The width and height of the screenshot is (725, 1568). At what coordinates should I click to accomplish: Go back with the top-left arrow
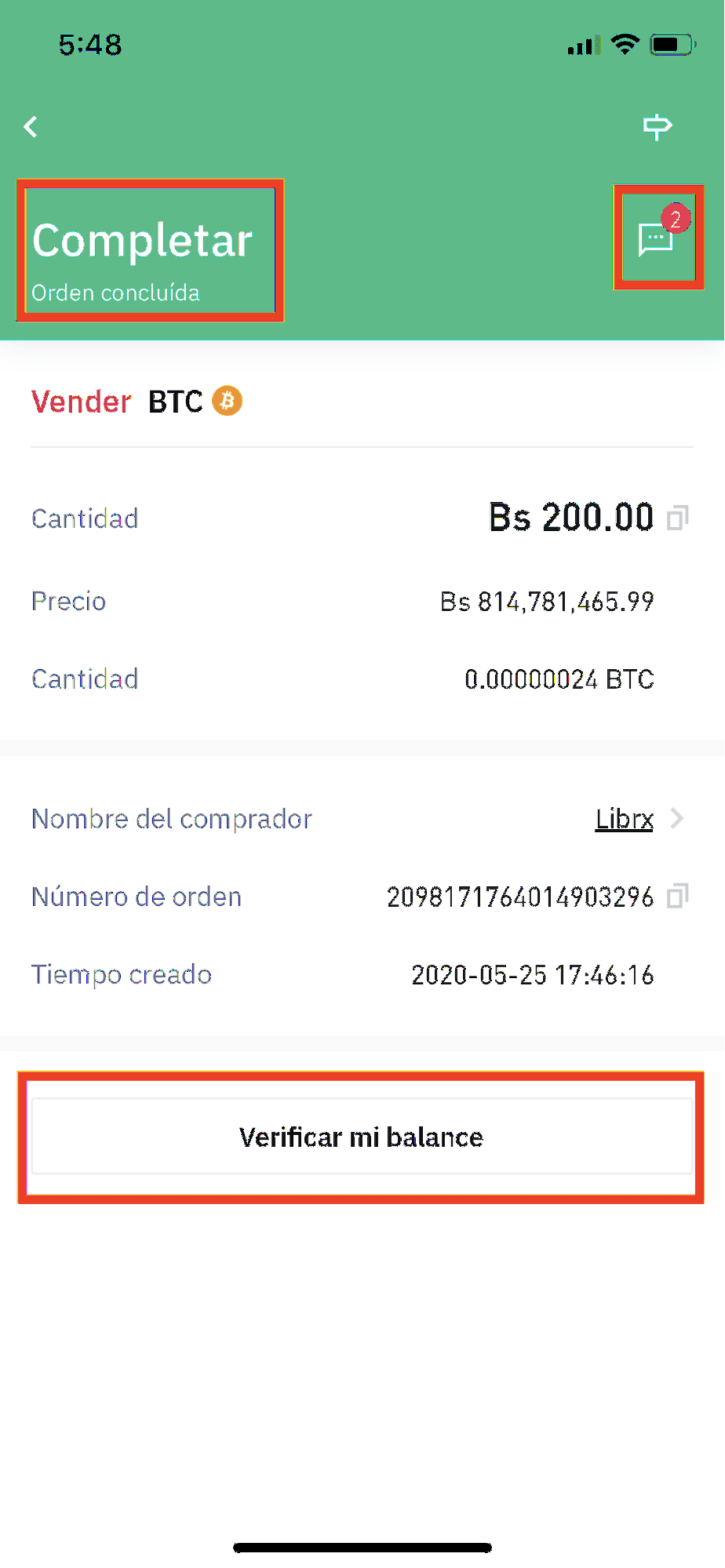[x=31, y=126]
